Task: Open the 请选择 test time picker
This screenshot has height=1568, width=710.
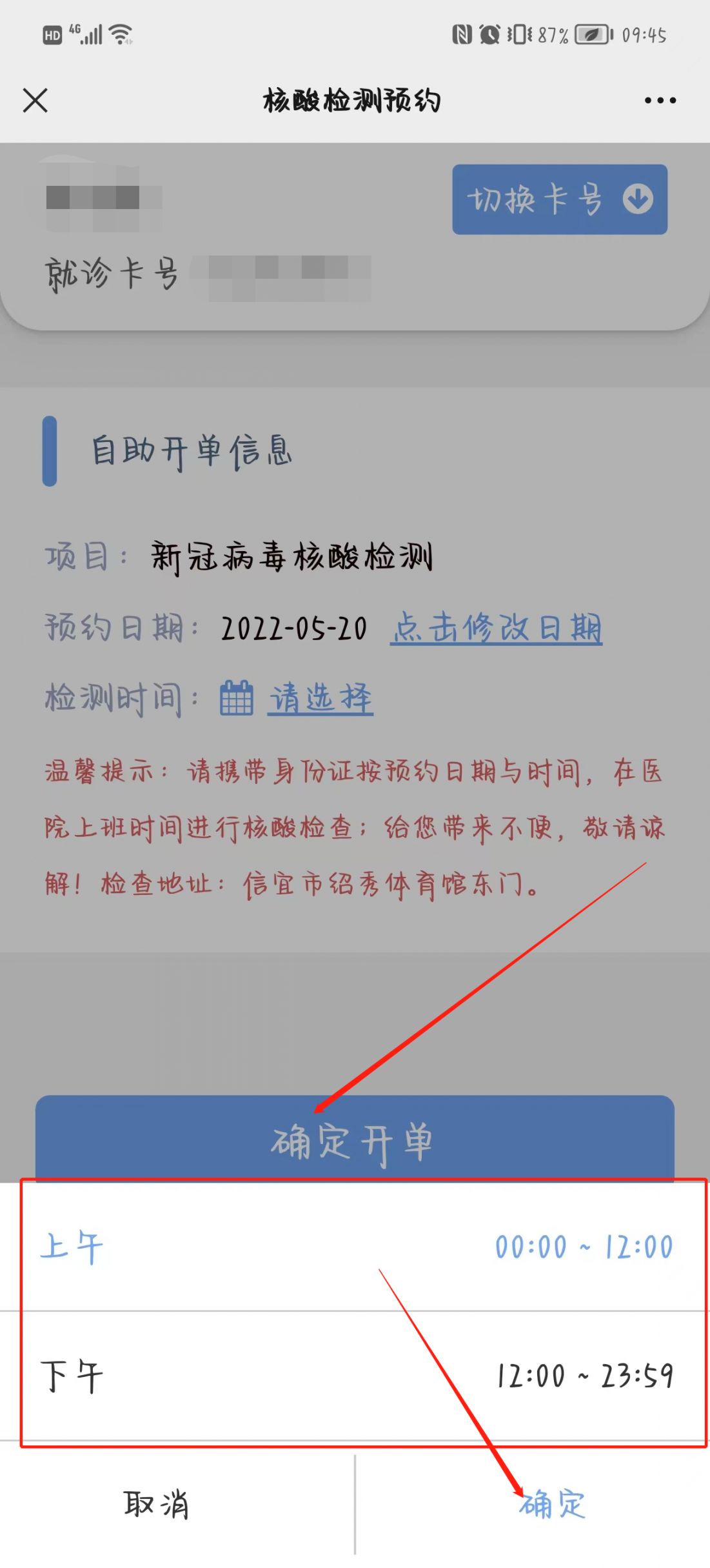Action: 320,698
